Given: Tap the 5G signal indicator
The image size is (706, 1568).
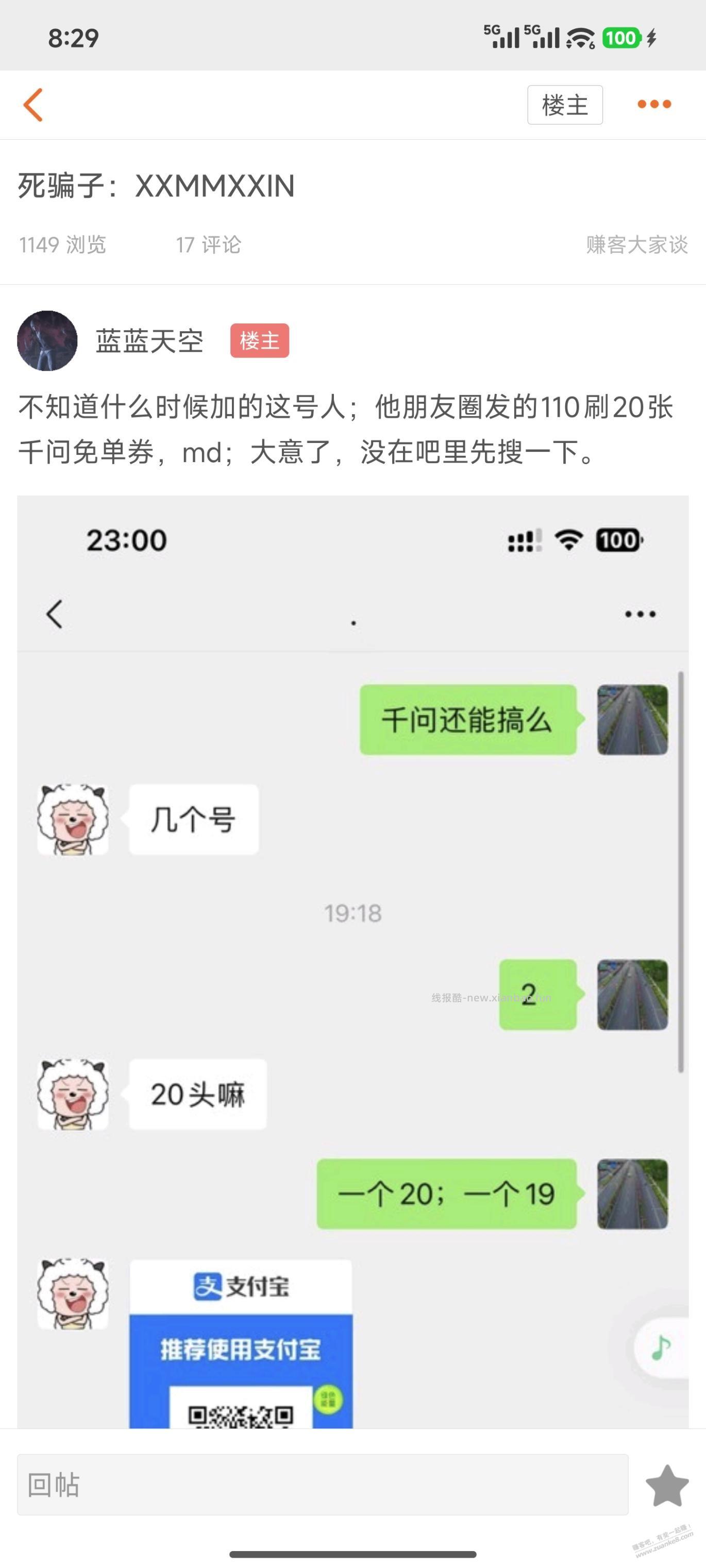Looking at the screenshot, I should coord(501,37).
